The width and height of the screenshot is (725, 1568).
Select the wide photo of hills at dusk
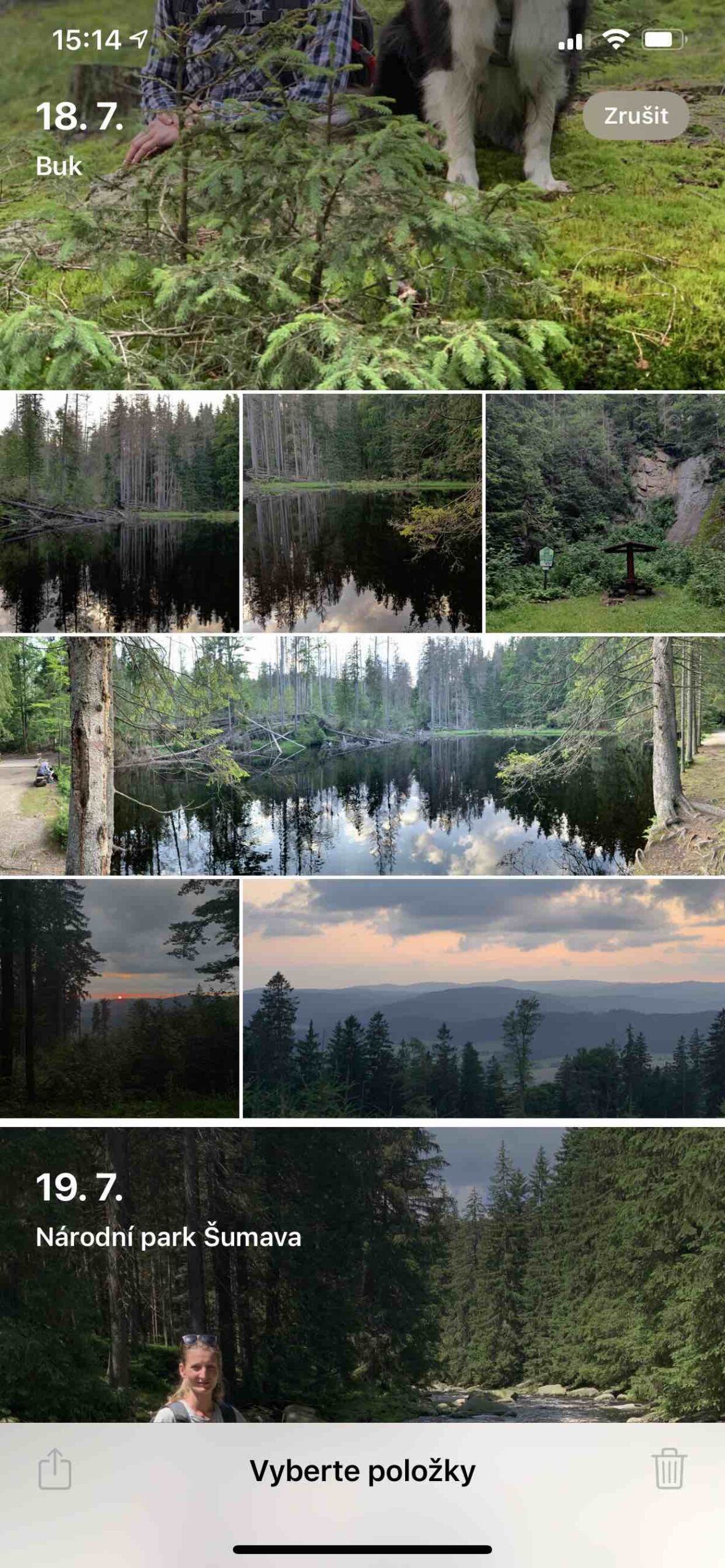pos(484,998)
